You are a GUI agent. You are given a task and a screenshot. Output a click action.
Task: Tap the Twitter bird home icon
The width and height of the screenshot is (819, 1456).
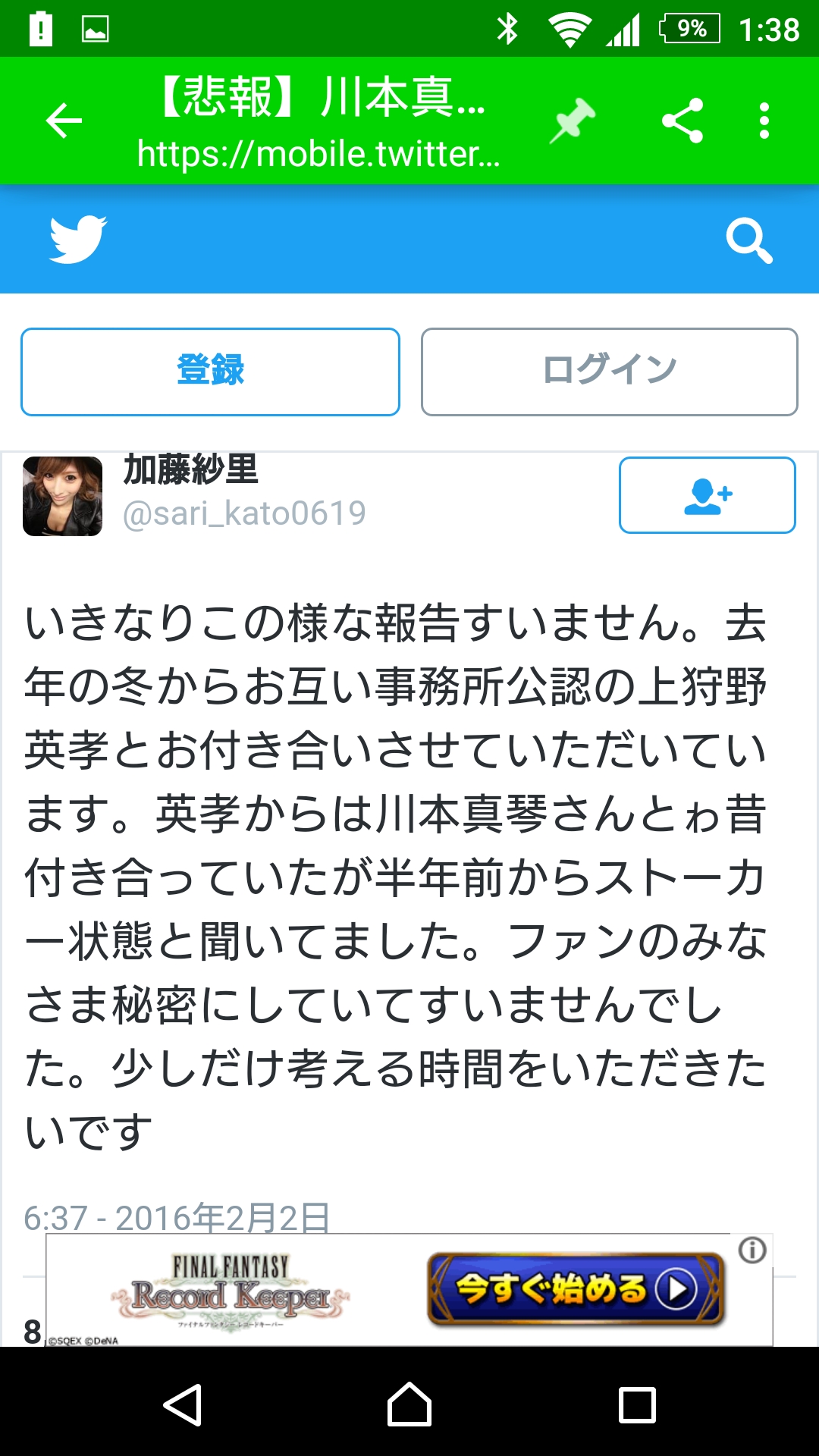click(x=78, y=240)
